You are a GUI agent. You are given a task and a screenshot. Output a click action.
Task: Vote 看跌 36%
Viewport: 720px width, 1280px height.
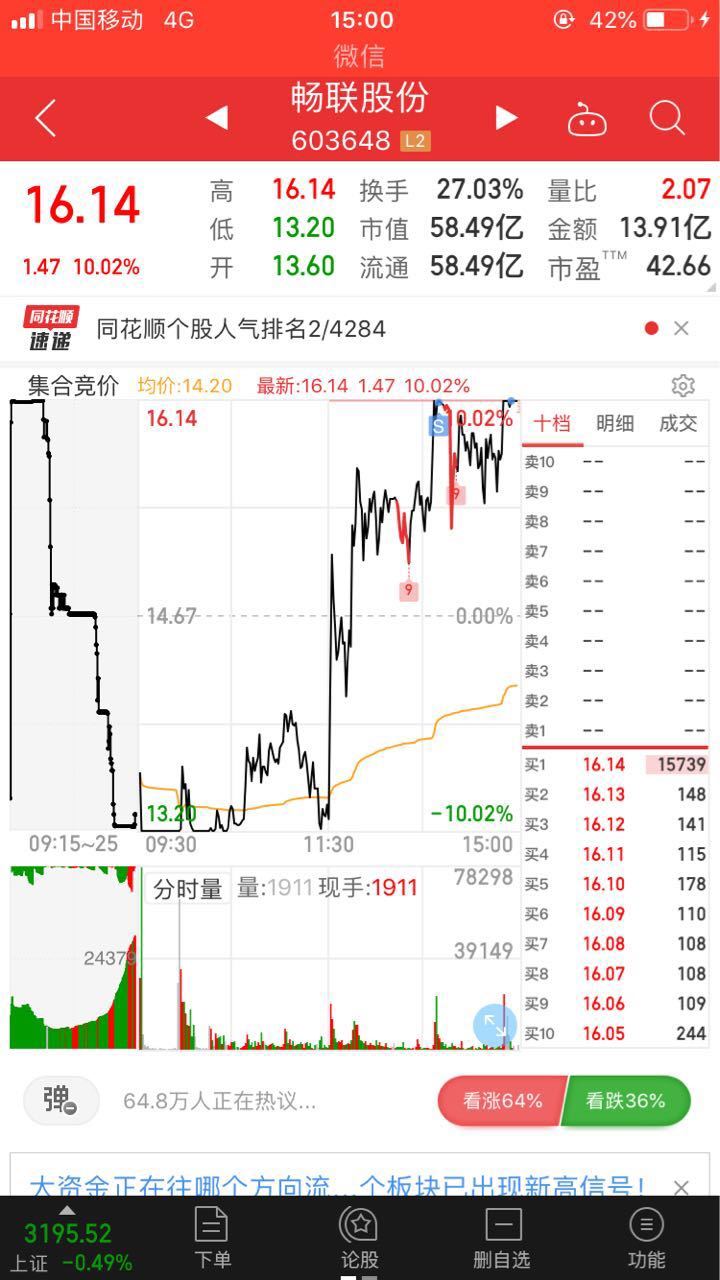click(x=626, y=1101)
